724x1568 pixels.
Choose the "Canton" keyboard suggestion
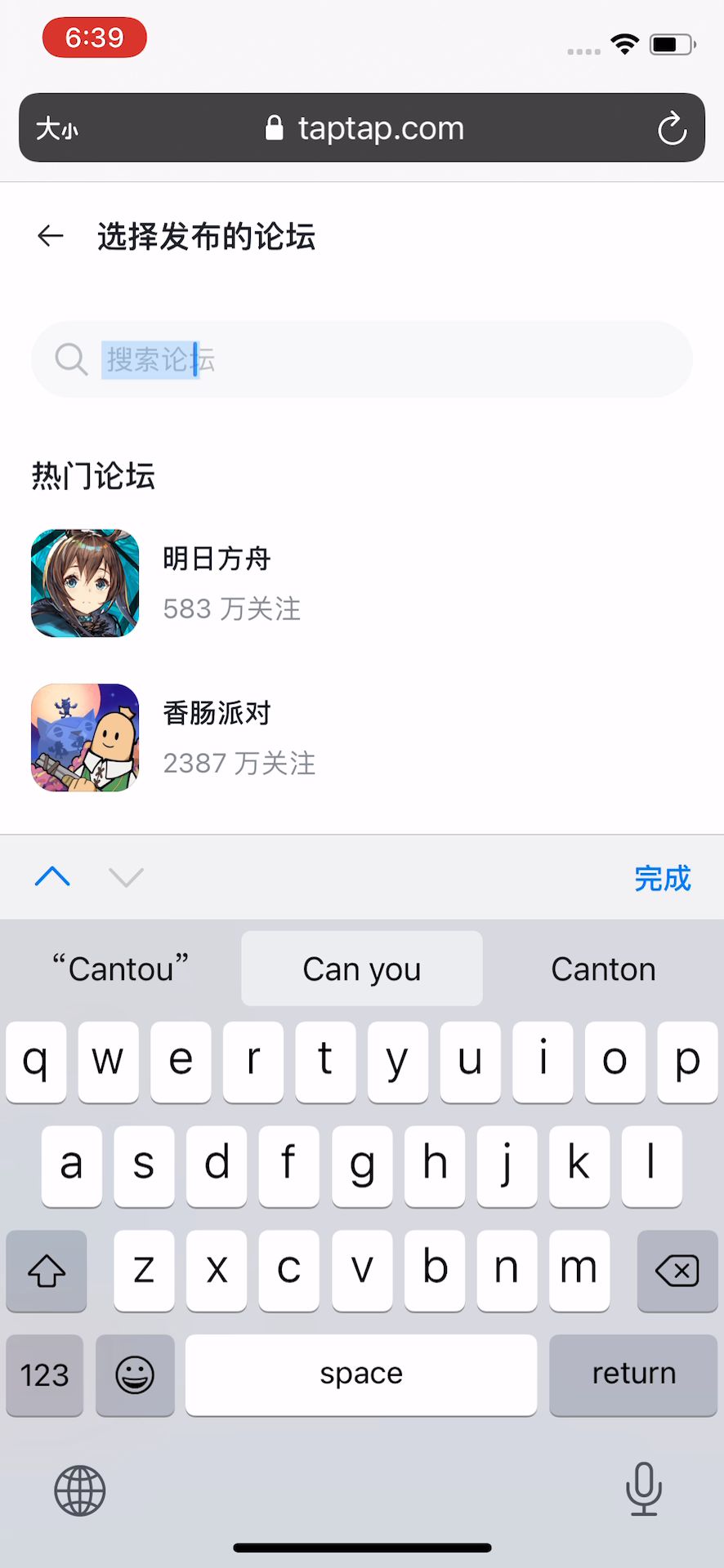[x=603, y=969]
